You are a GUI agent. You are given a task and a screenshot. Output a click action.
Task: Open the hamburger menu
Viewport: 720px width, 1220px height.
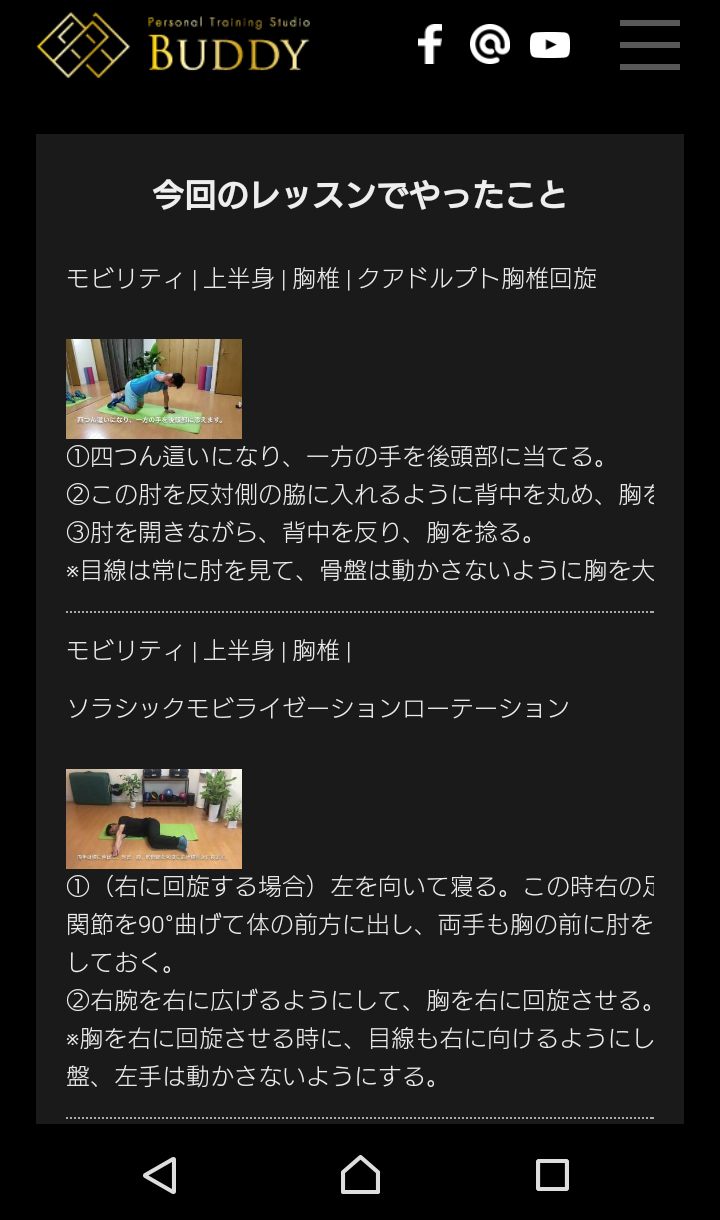click(x=650, y=45)
